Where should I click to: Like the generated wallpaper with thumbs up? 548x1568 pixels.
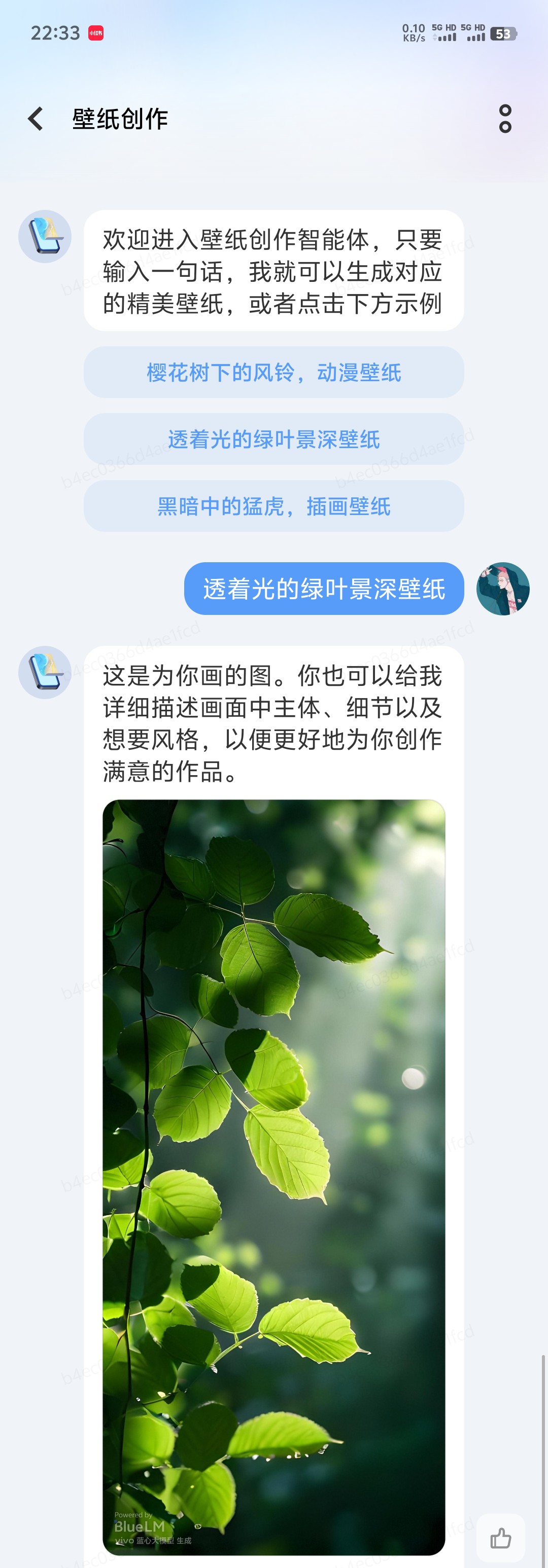[500, 1538]
